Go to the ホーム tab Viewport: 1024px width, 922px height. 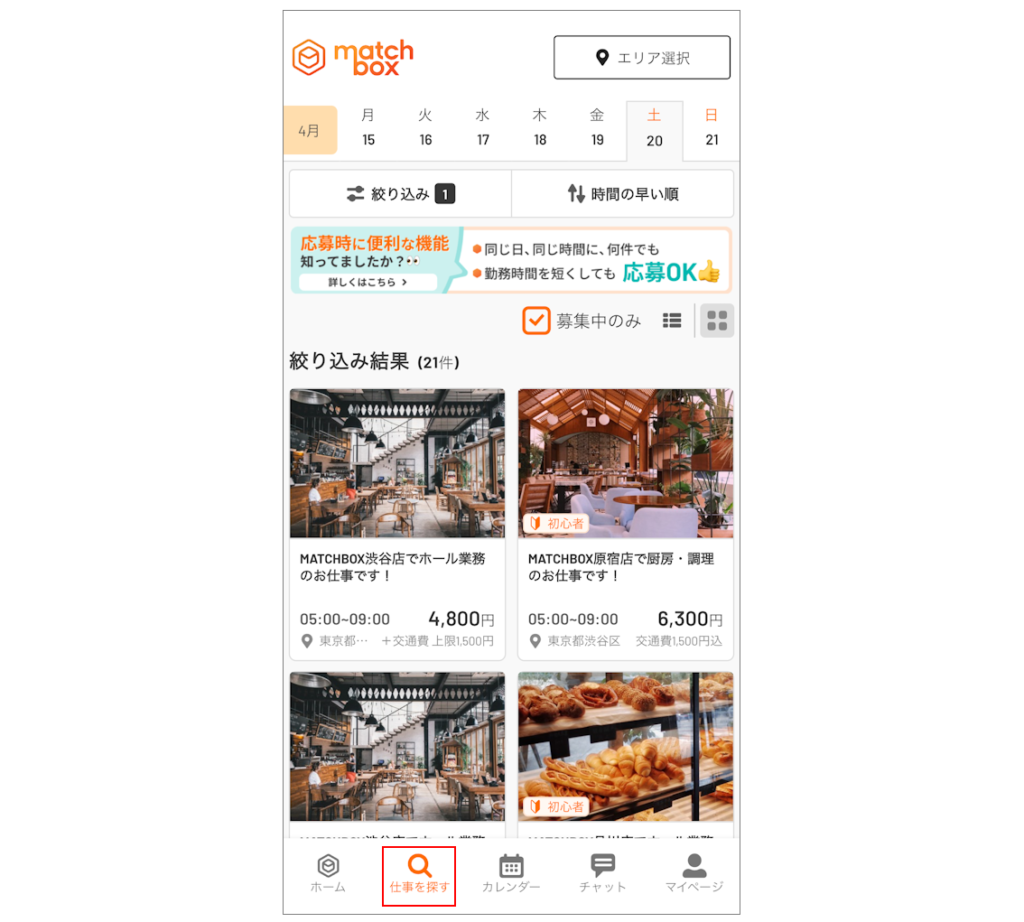pos(328,874)
